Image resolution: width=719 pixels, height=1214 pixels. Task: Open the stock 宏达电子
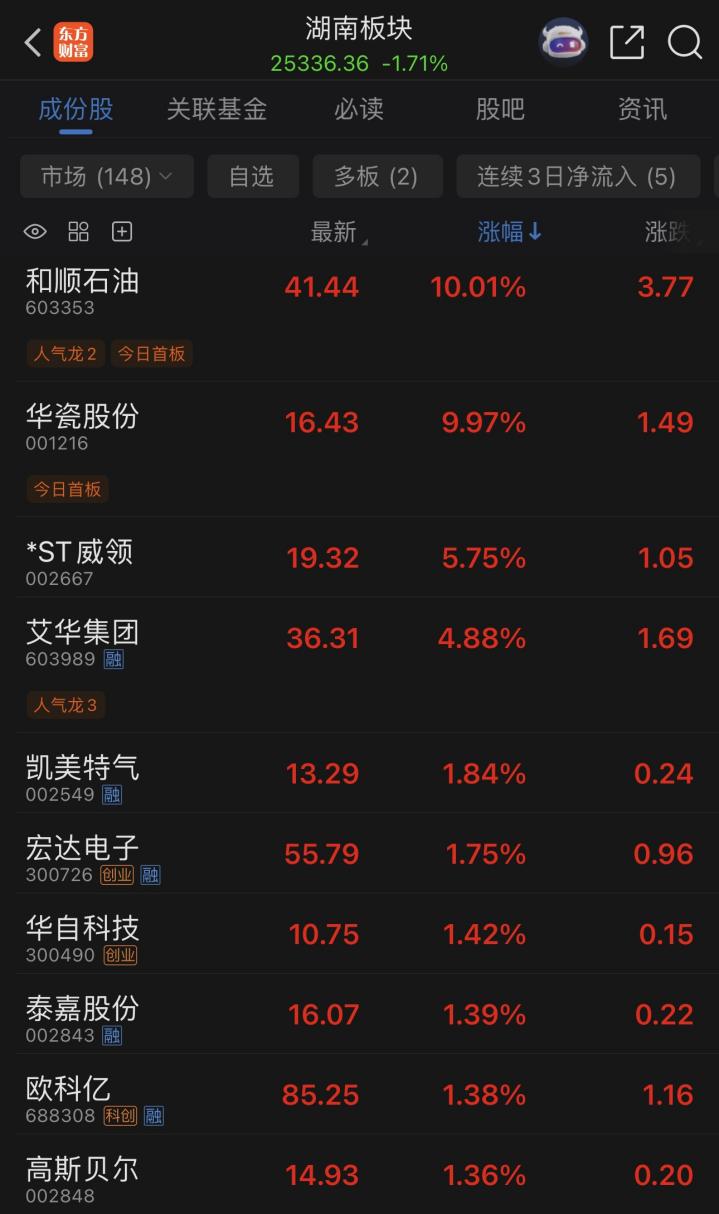point(359,853)
